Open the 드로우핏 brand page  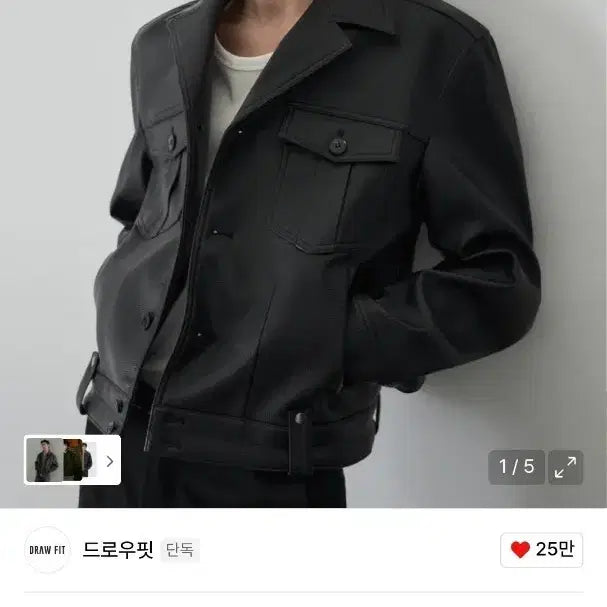click(118, 549)
